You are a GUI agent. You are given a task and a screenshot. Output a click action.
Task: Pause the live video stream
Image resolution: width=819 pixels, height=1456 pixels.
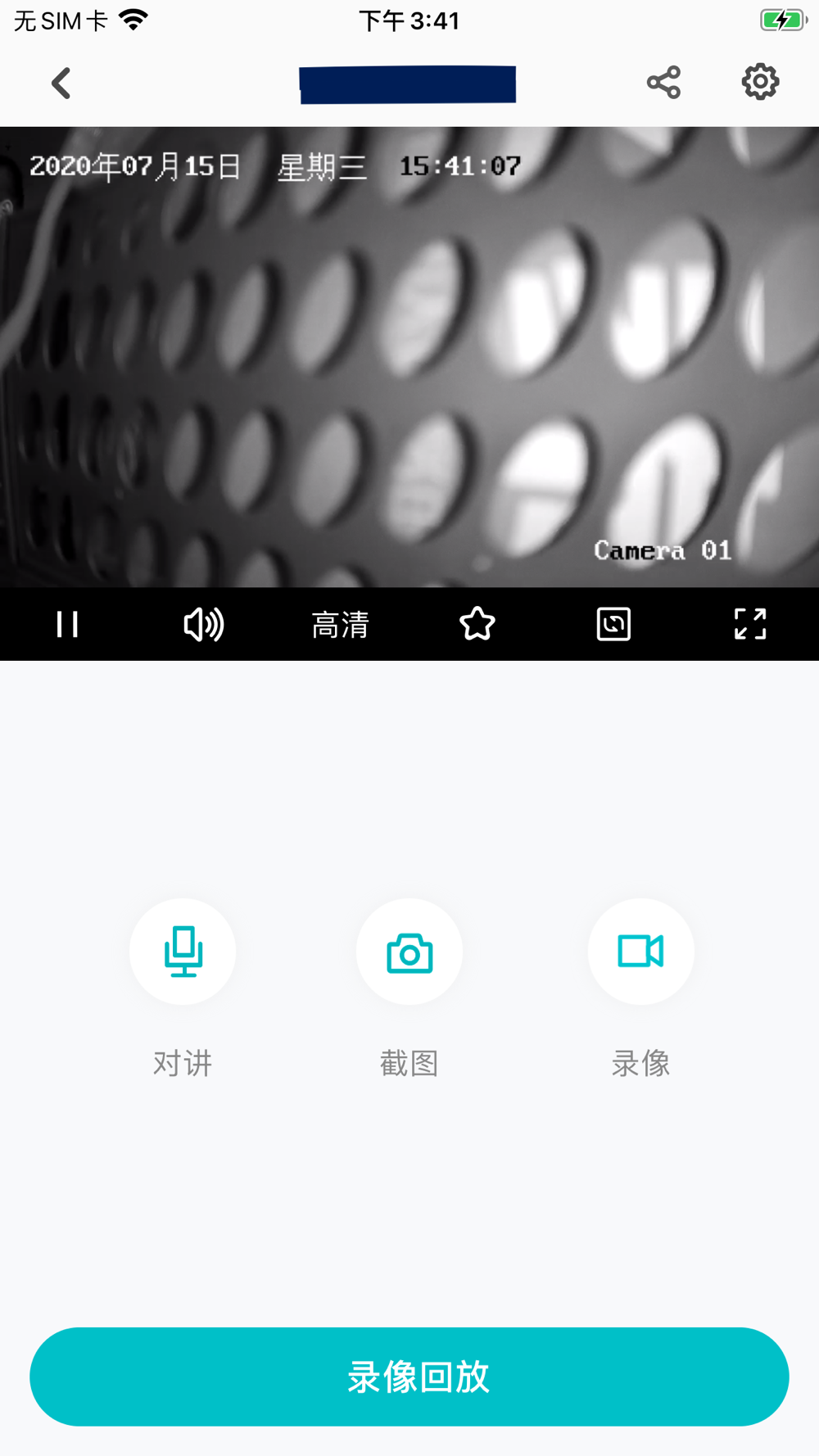point(67,624)
